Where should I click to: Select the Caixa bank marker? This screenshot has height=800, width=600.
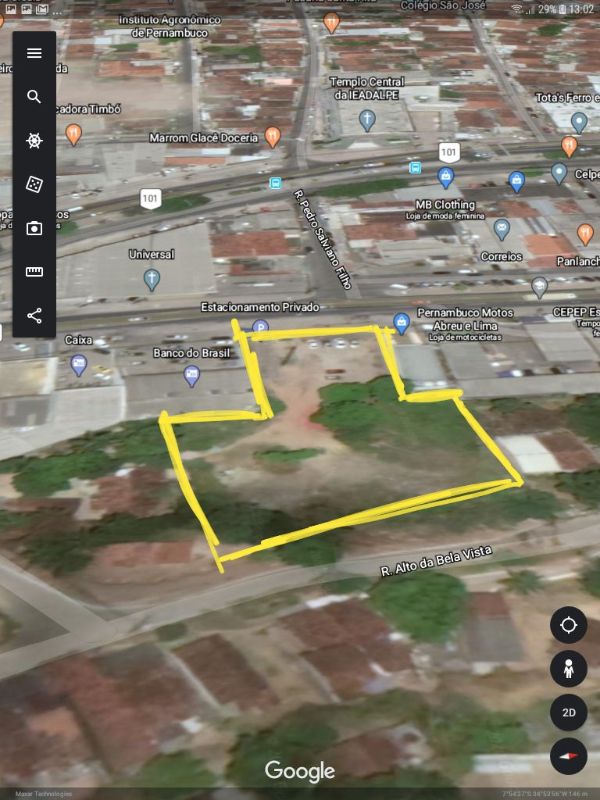79,365
